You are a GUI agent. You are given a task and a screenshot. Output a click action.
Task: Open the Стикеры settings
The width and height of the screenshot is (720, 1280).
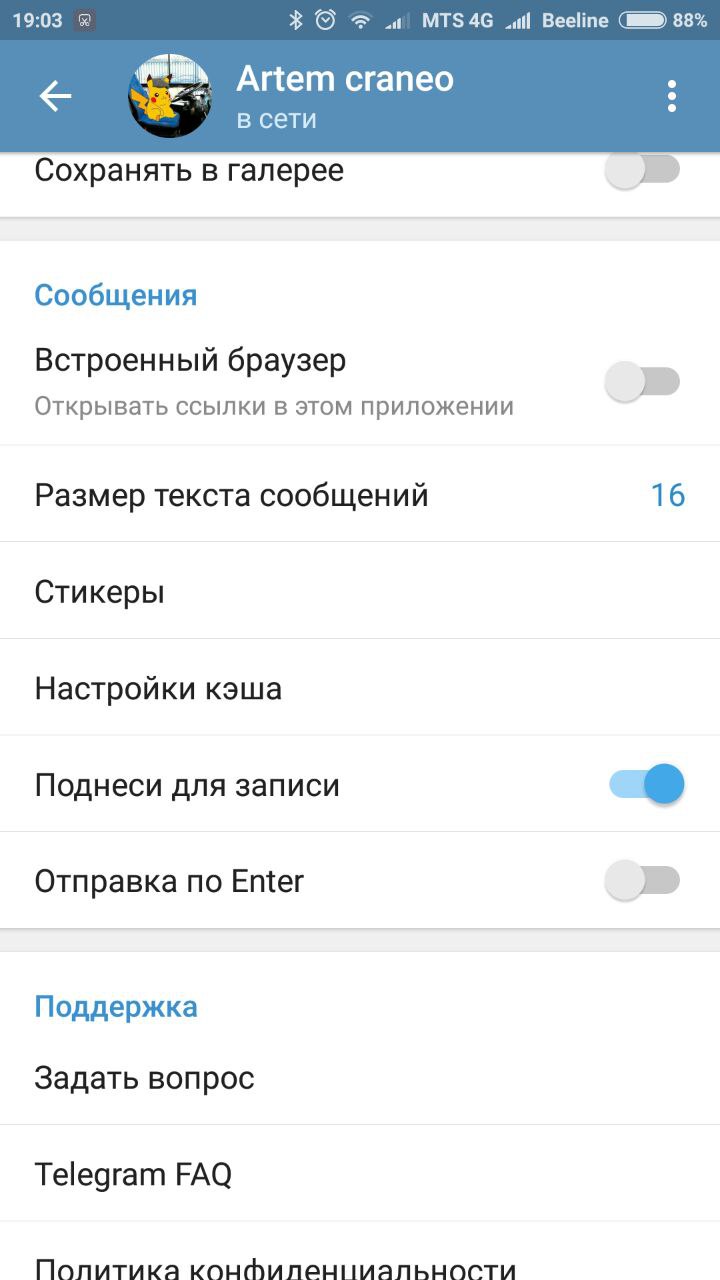pyautogui.click(x=360, y=592)
